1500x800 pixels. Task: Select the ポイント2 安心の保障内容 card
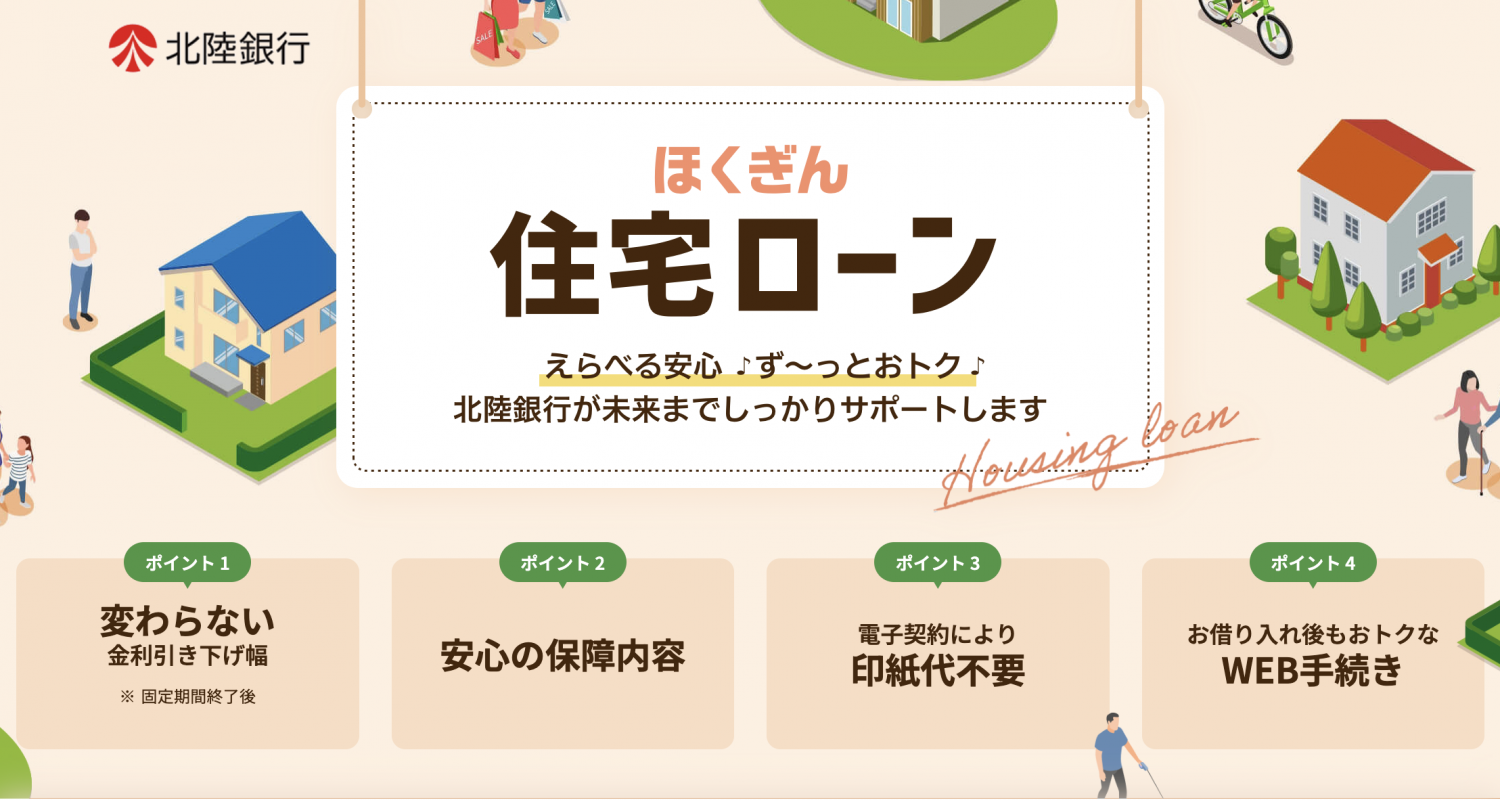coord(562,656)
